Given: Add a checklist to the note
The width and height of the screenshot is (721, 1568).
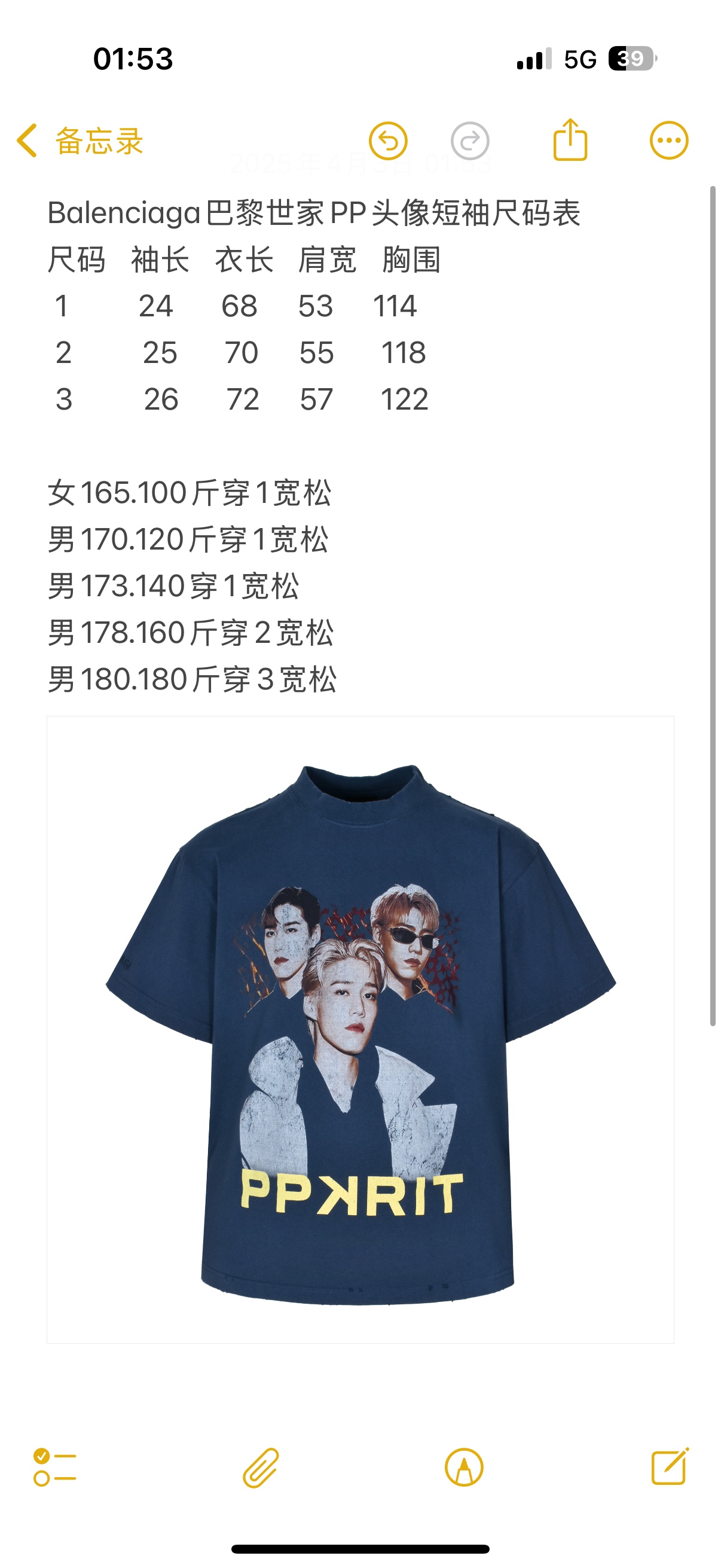Looking at the screenshot, I should point(55,1467).
